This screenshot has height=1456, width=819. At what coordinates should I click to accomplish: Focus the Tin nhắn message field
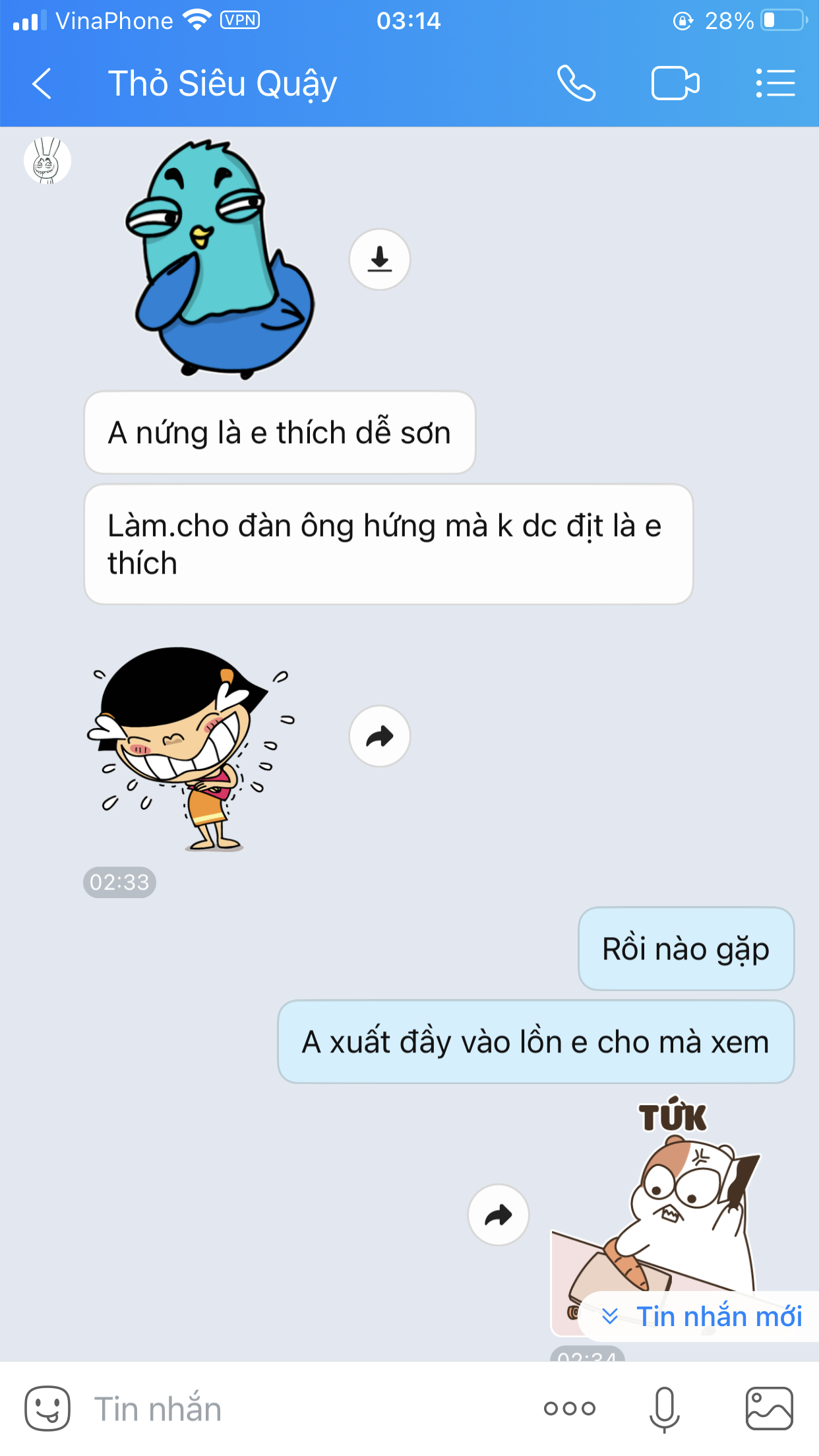[x=303, y=1409]
